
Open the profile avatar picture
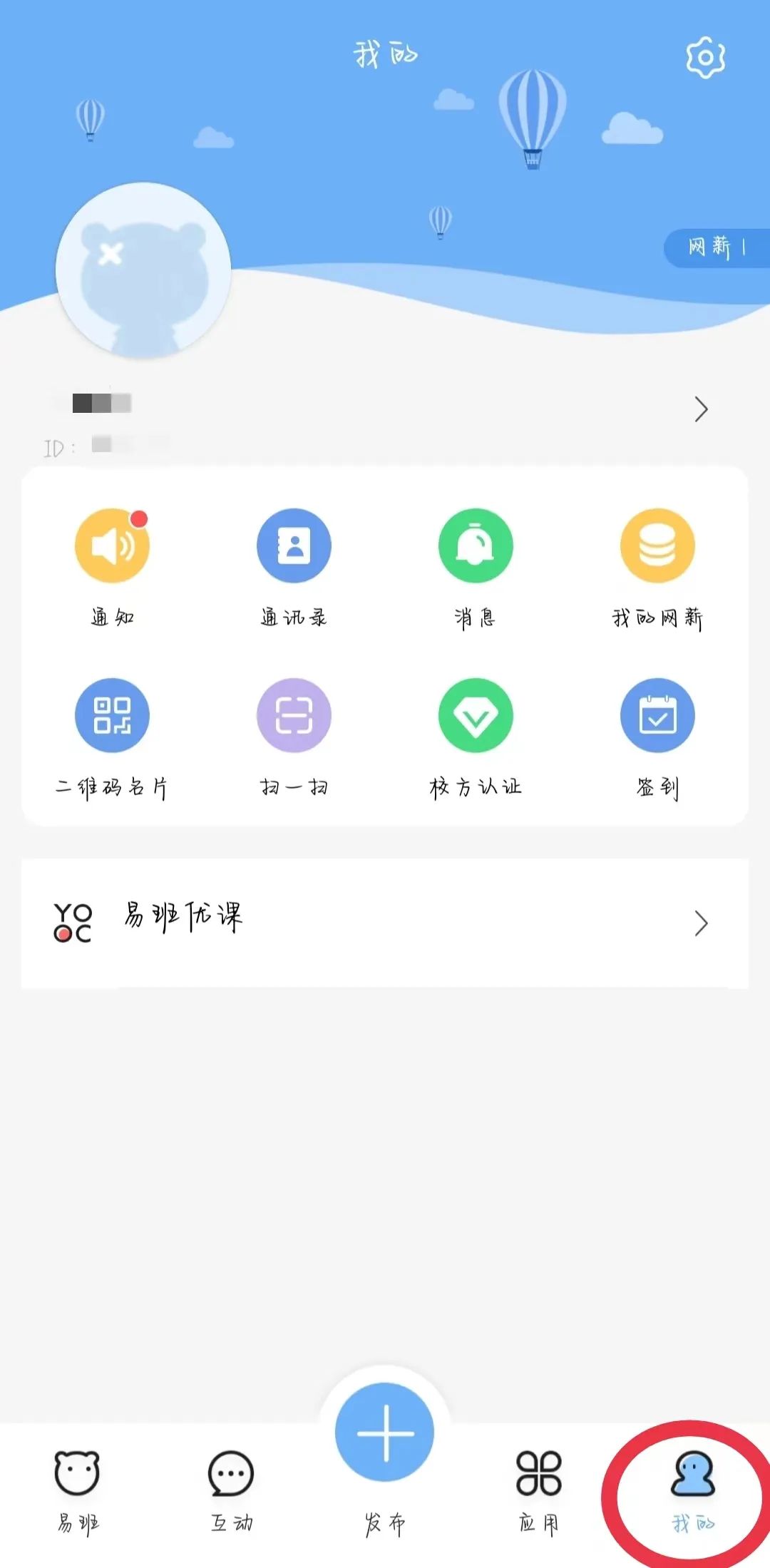click(143, 270)
